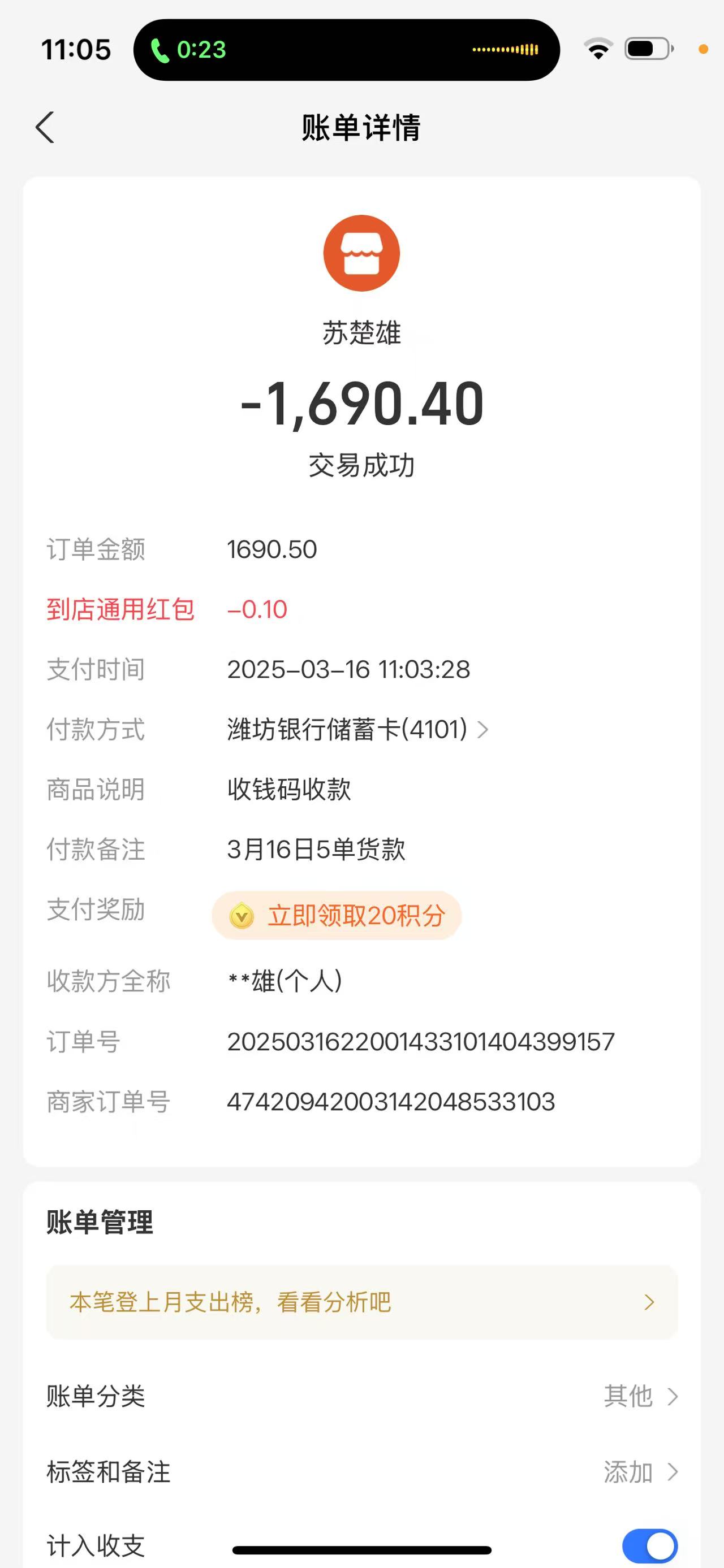Add a note under 标签和备注
Viewport: 724px width, 1568px height.
coord(639,1472)
